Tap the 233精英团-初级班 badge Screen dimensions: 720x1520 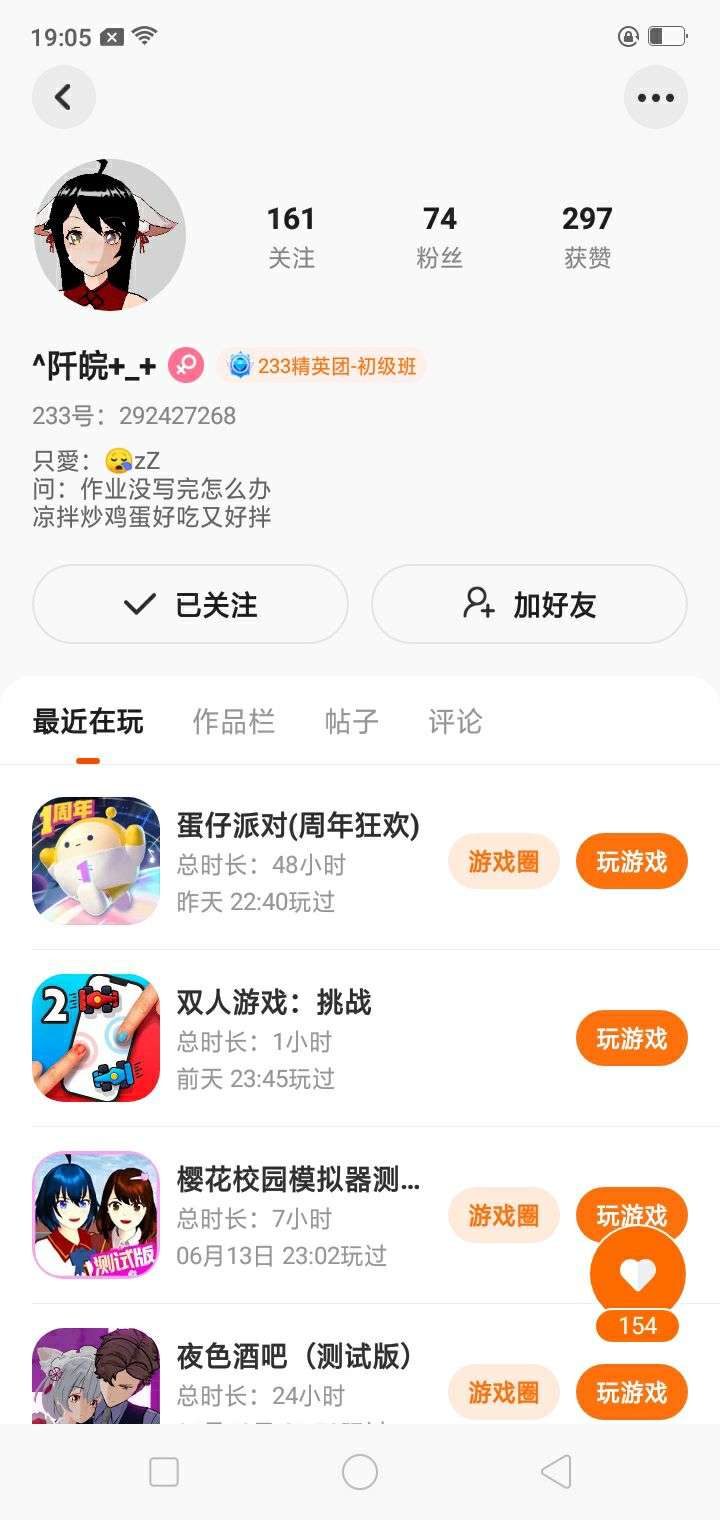click(x=322, y=366)
